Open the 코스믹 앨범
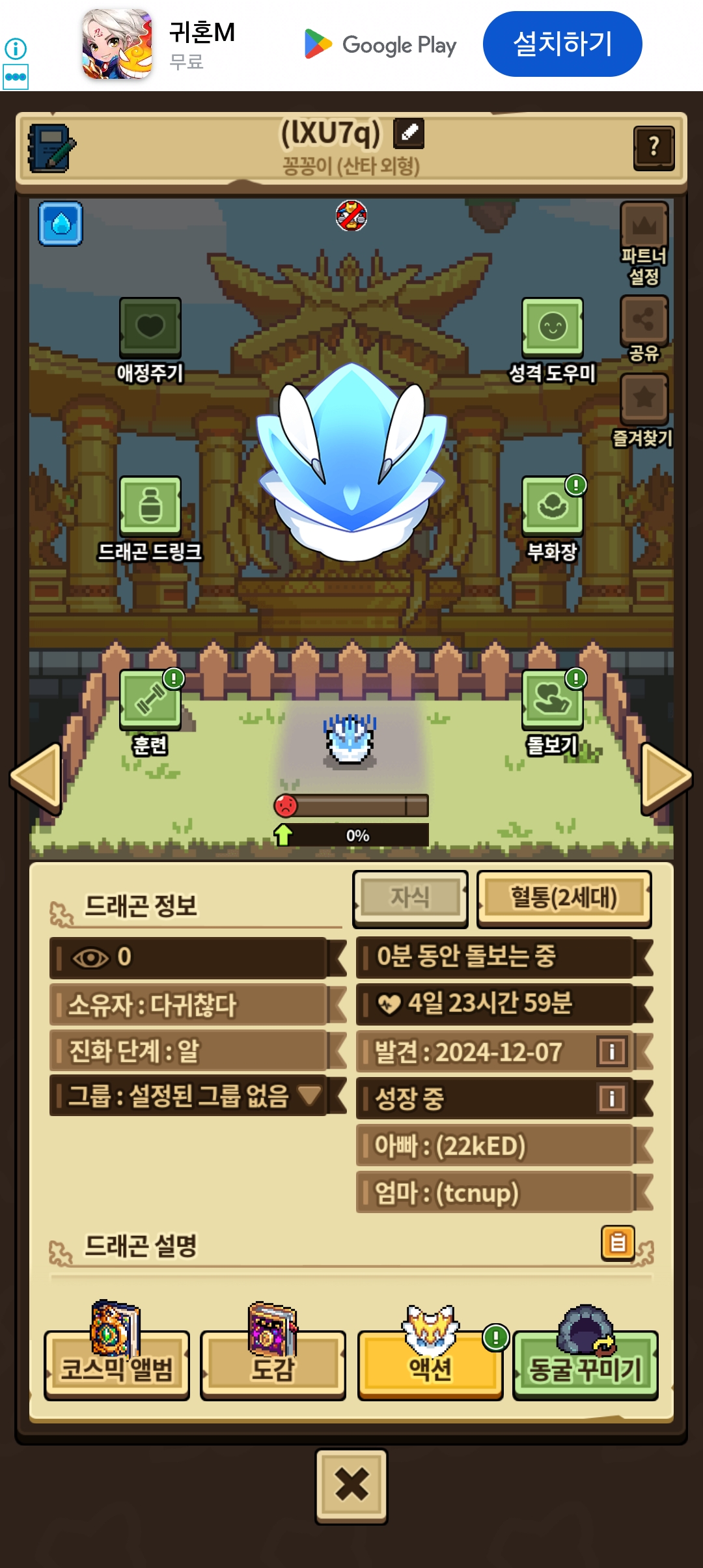This screenshot has width=703, height=1568. (117, 1366)
